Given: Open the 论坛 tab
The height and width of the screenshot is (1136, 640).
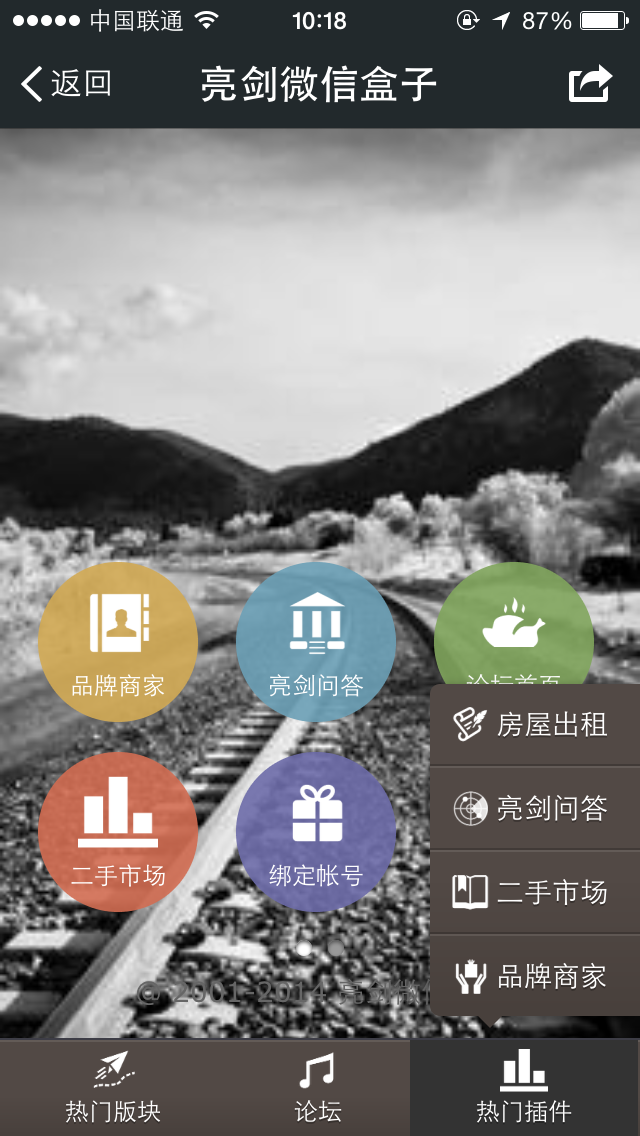Looking at the screenshot, I should click(x=318, y=1088).
